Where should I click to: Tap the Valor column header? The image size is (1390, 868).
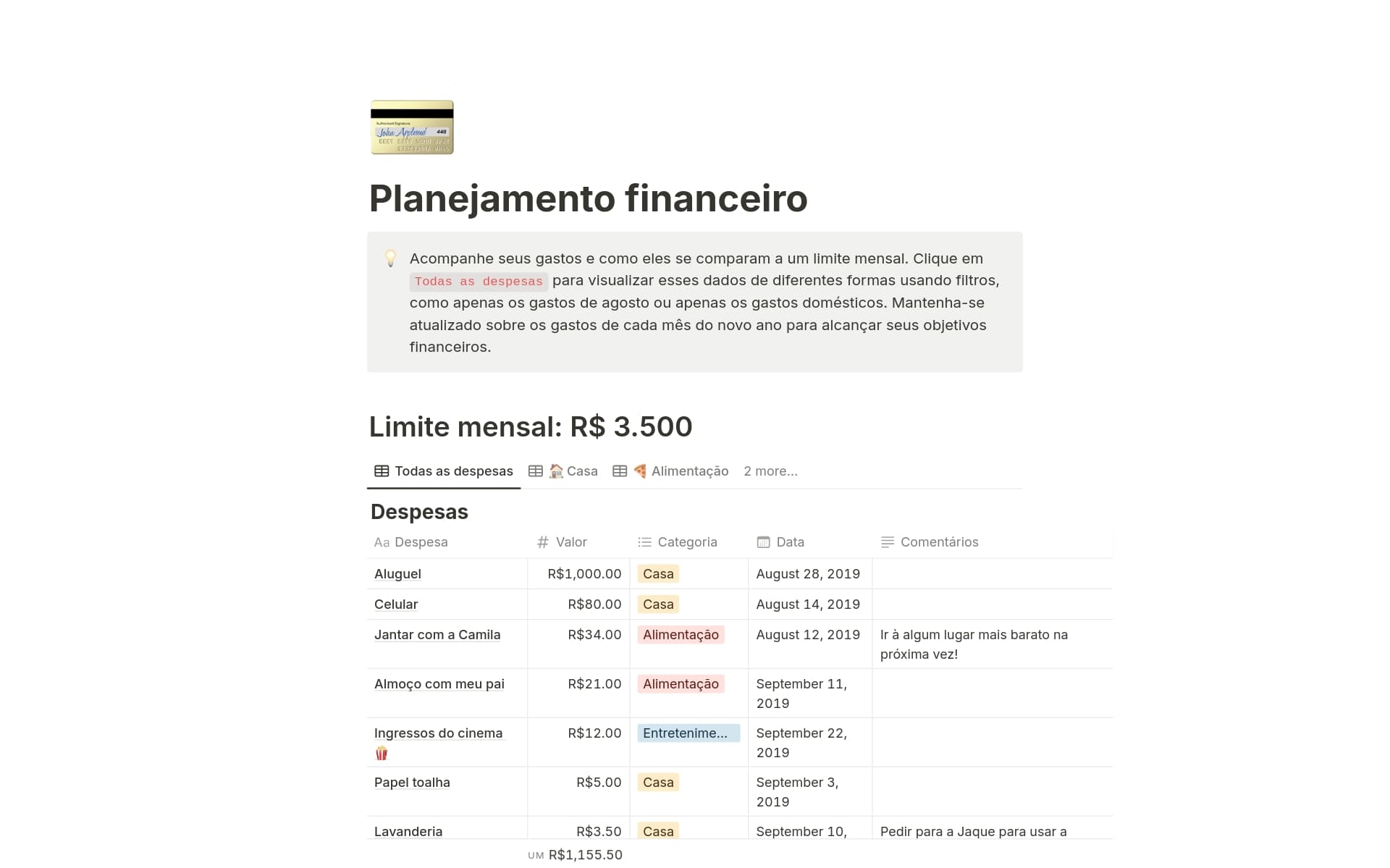click(570, 542)
